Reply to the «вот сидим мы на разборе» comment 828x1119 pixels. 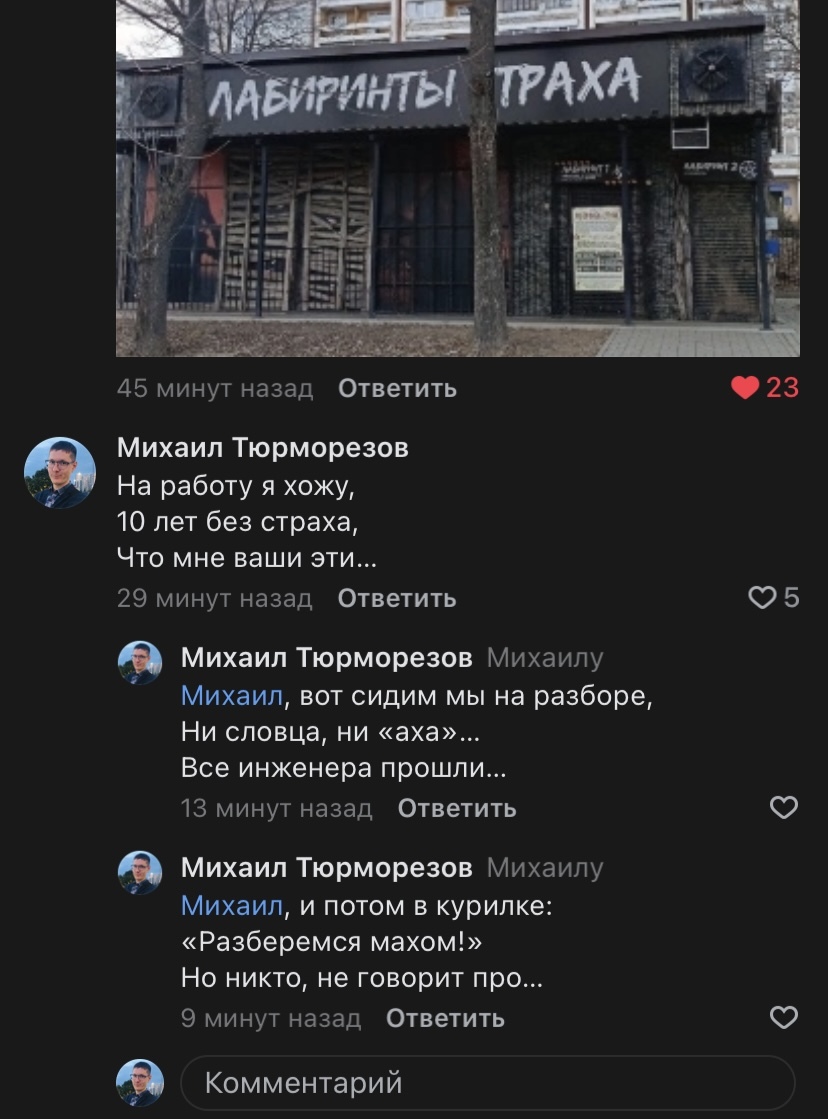click(x=457, y=808)
